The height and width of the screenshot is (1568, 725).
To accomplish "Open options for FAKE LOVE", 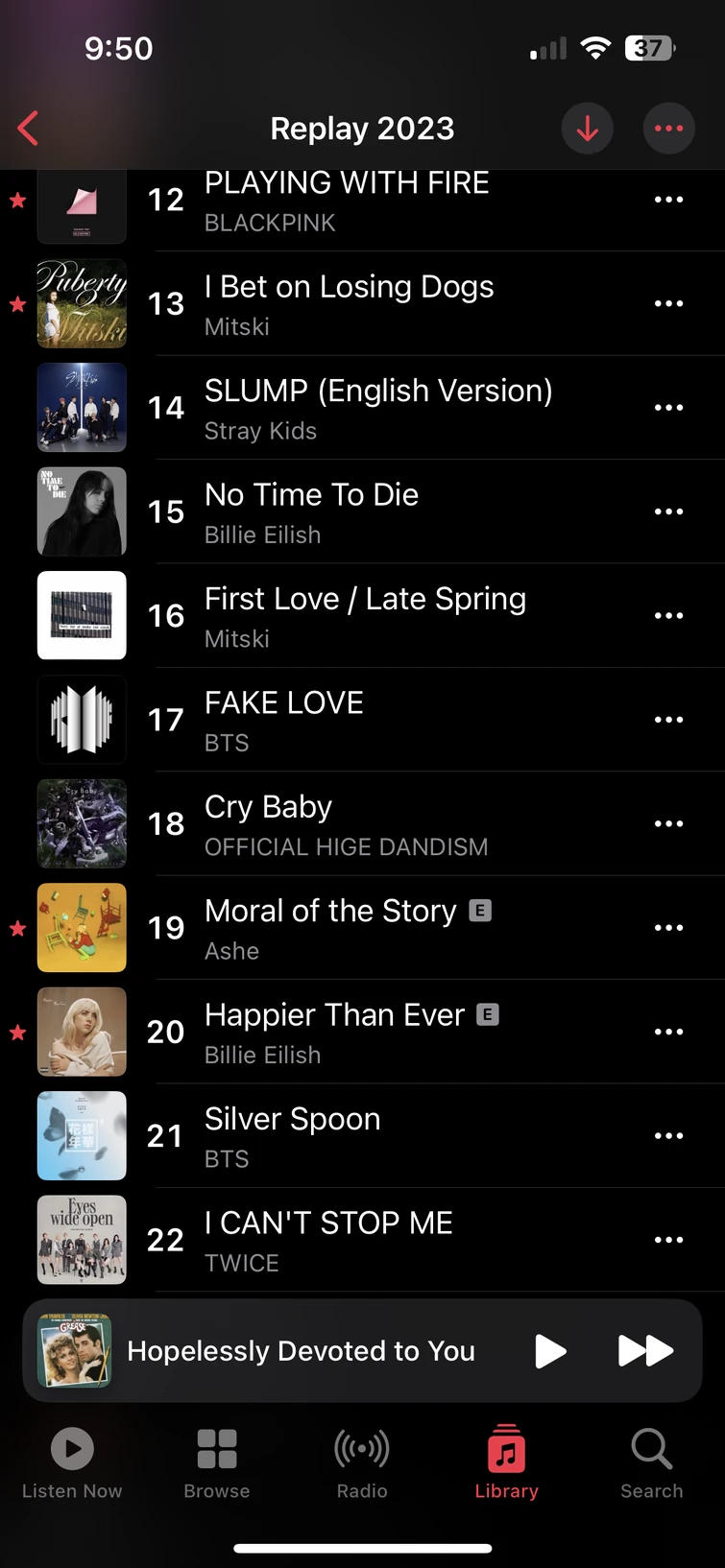I will [x=668, y=719].
